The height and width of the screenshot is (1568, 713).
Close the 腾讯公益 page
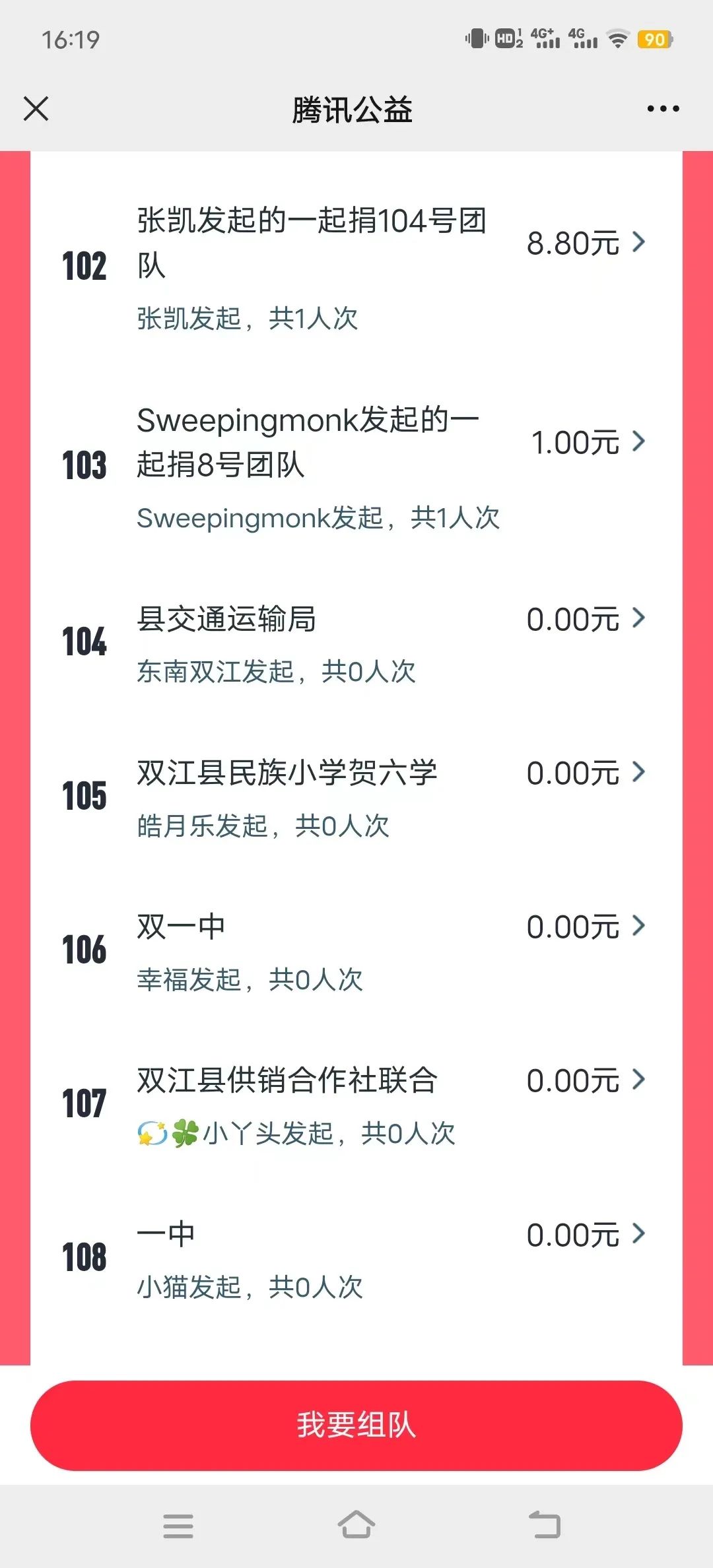tap(36, 109)
